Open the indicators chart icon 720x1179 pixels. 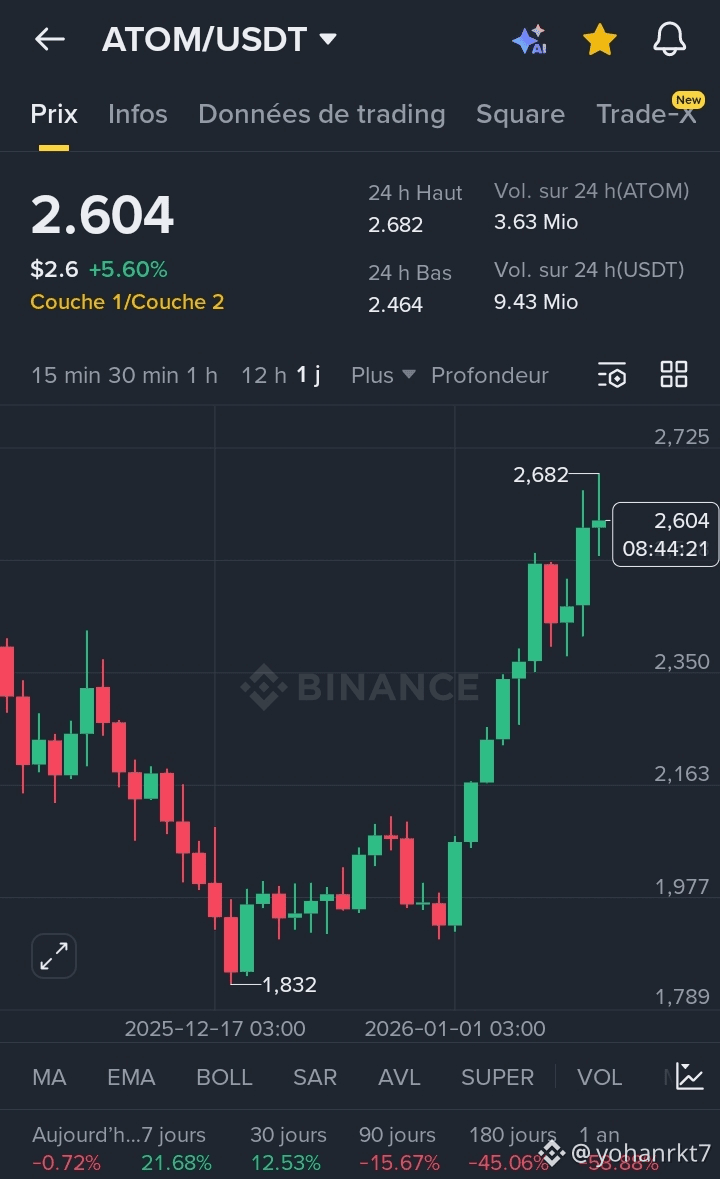(x=690, y=1076)
